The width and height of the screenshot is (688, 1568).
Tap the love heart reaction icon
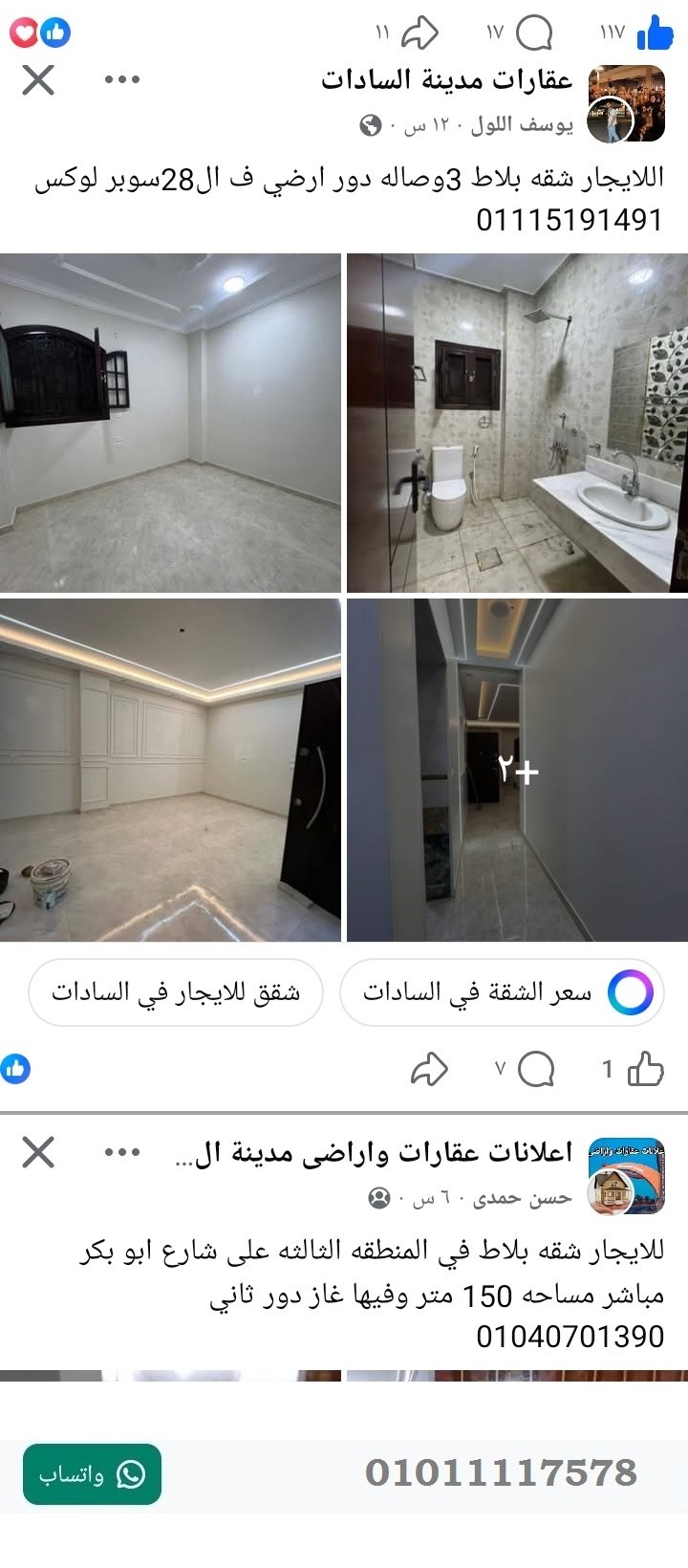tap(25, 32)
